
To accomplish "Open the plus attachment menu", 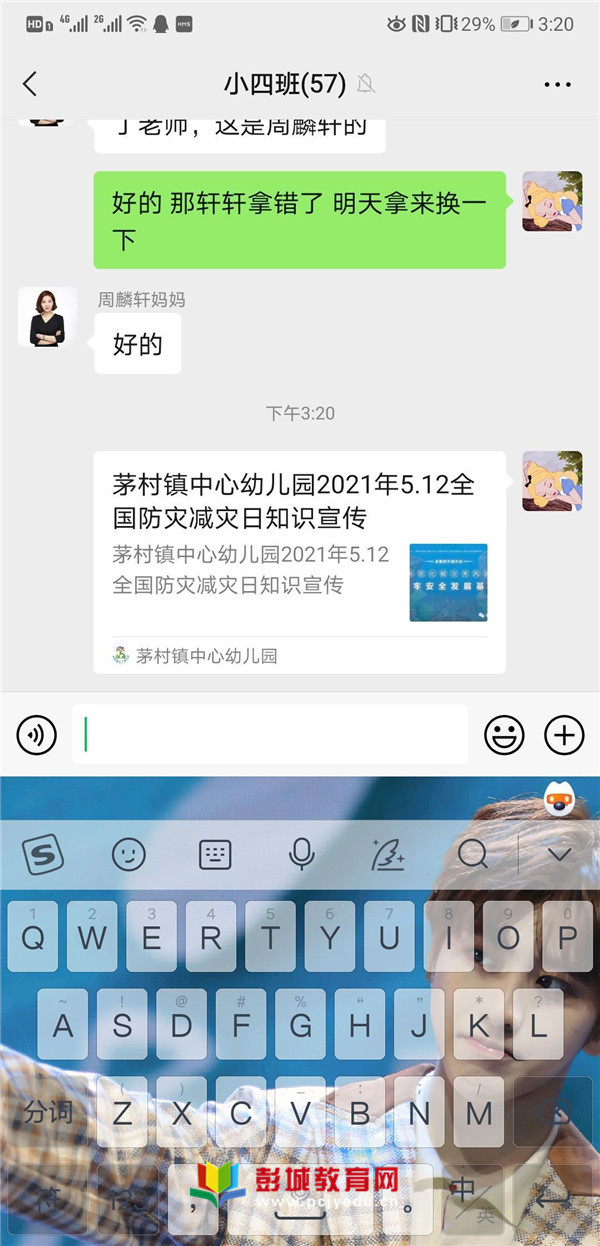I will [564, 736].
